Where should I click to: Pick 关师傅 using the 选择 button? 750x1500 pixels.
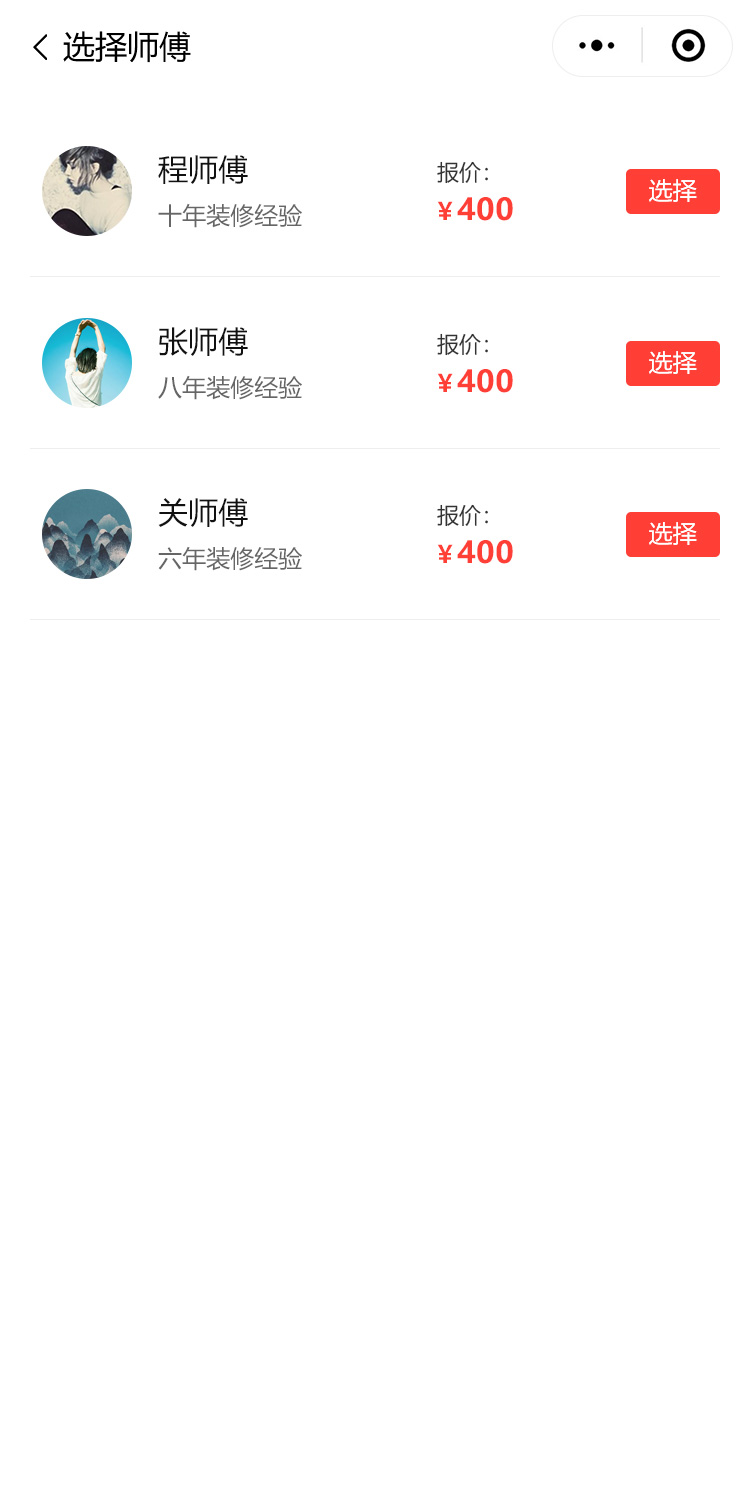point(672,534)
